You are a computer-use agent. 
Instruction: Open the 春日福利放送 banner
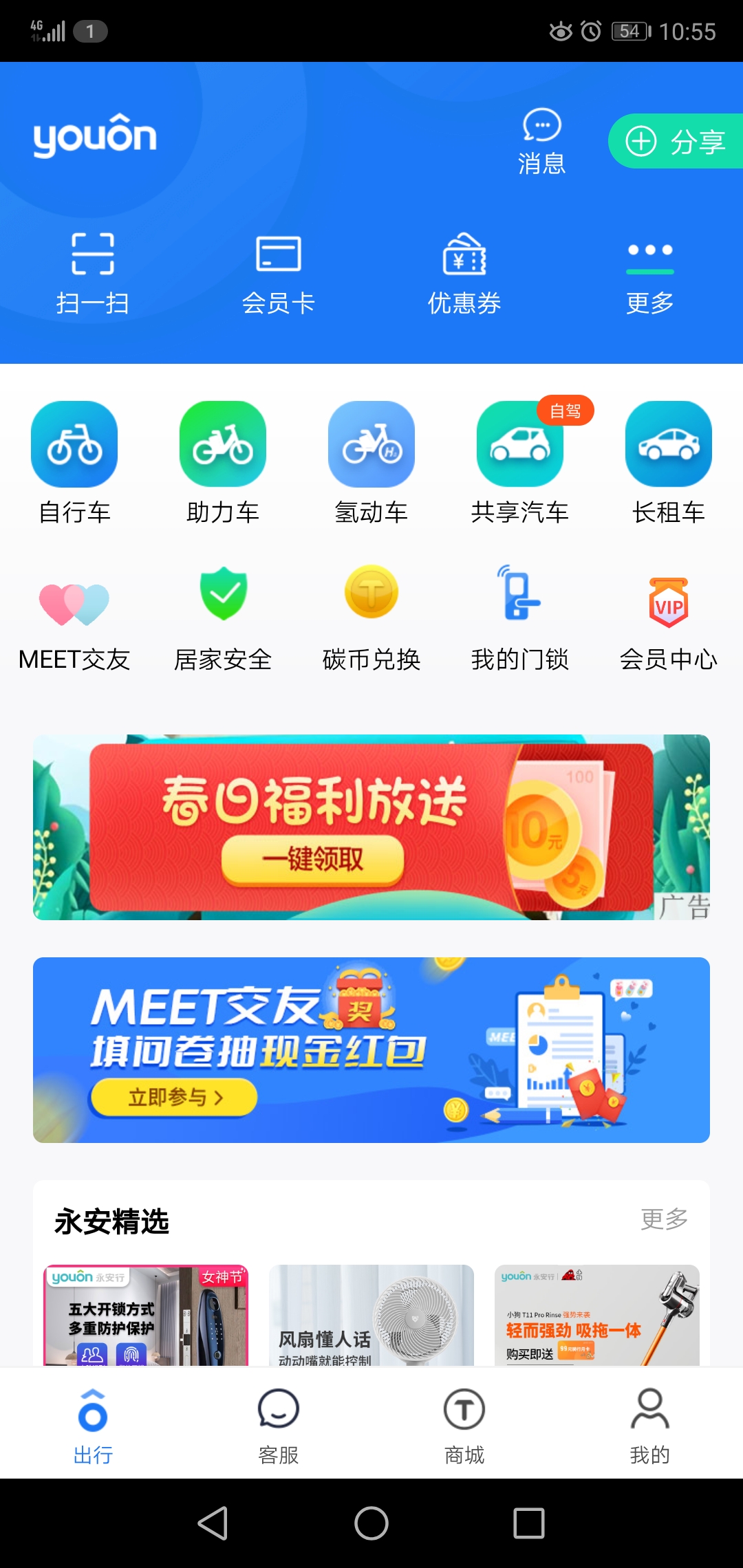371,827
